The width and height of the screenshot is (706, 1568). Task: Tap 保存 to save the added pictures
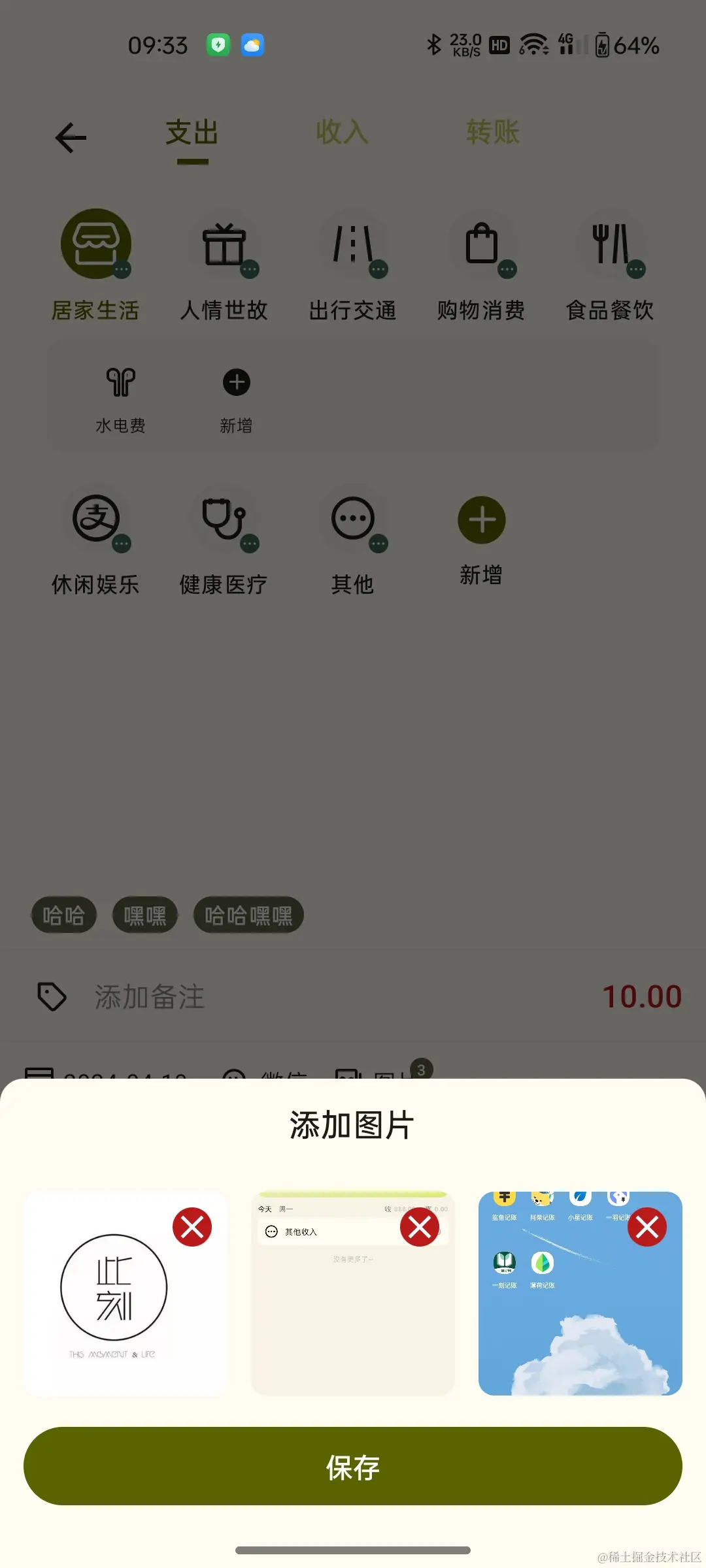click(353, 1467)
